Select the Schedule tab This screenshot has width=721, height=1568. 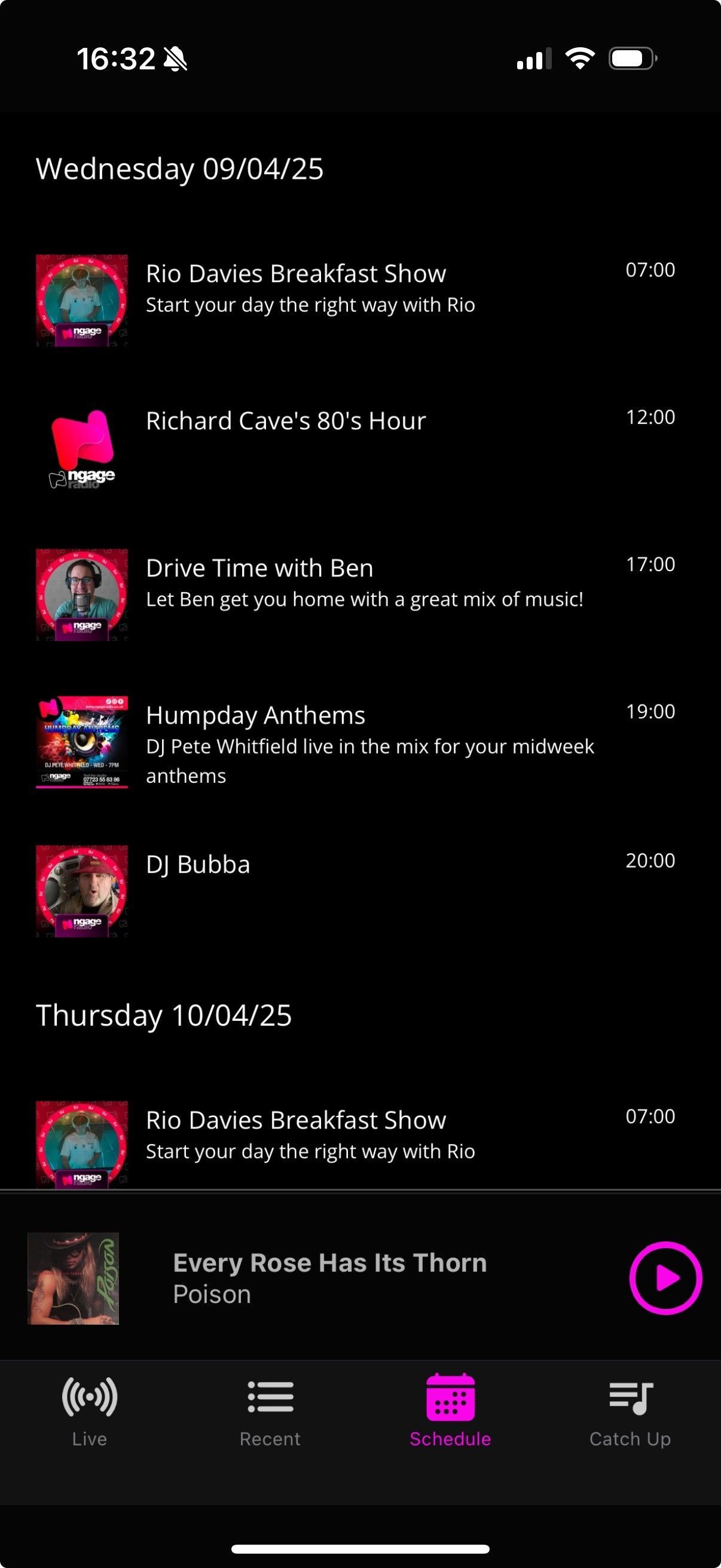[x=450, y=1412]
